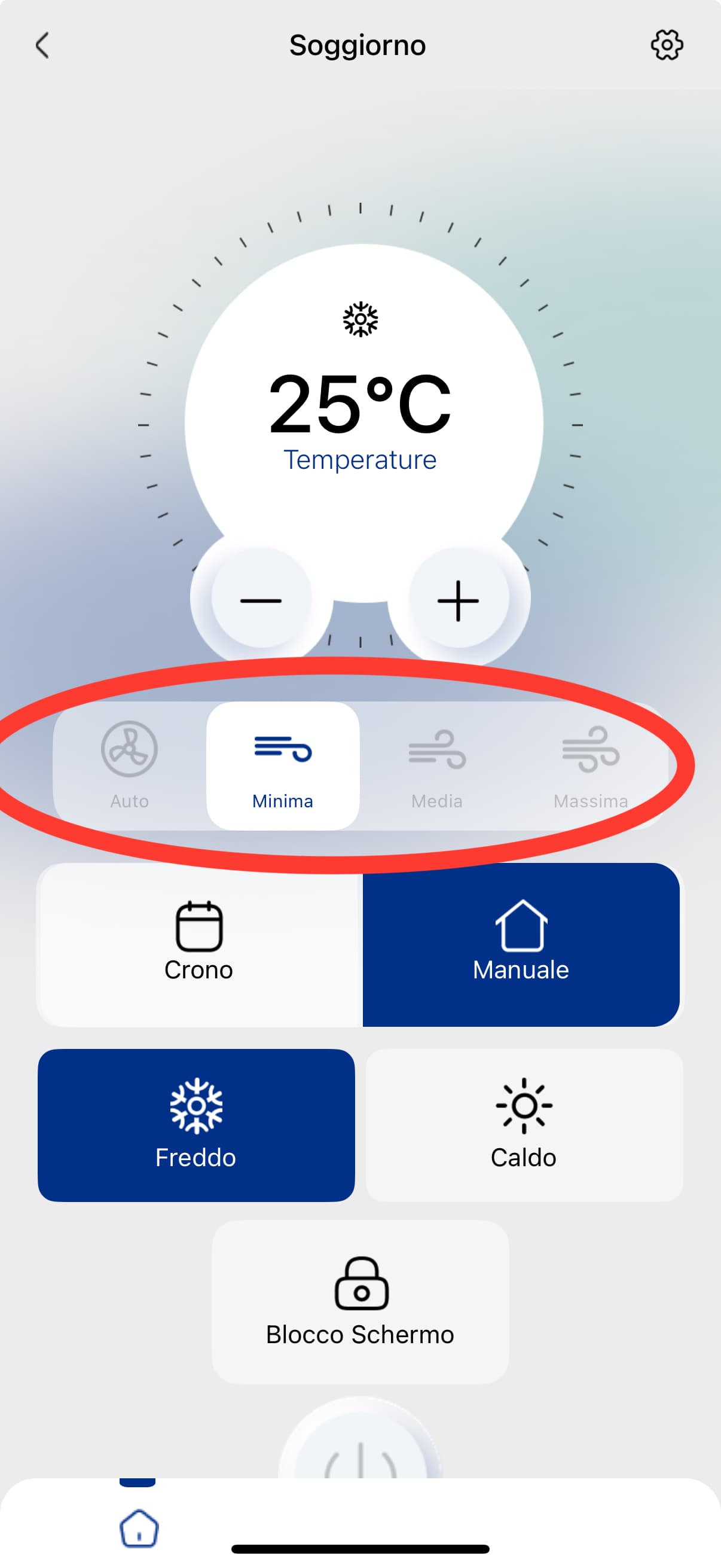Switch to Caldo heating mode
Viewport: 721px width, 1568px height.
[524, 1124]
